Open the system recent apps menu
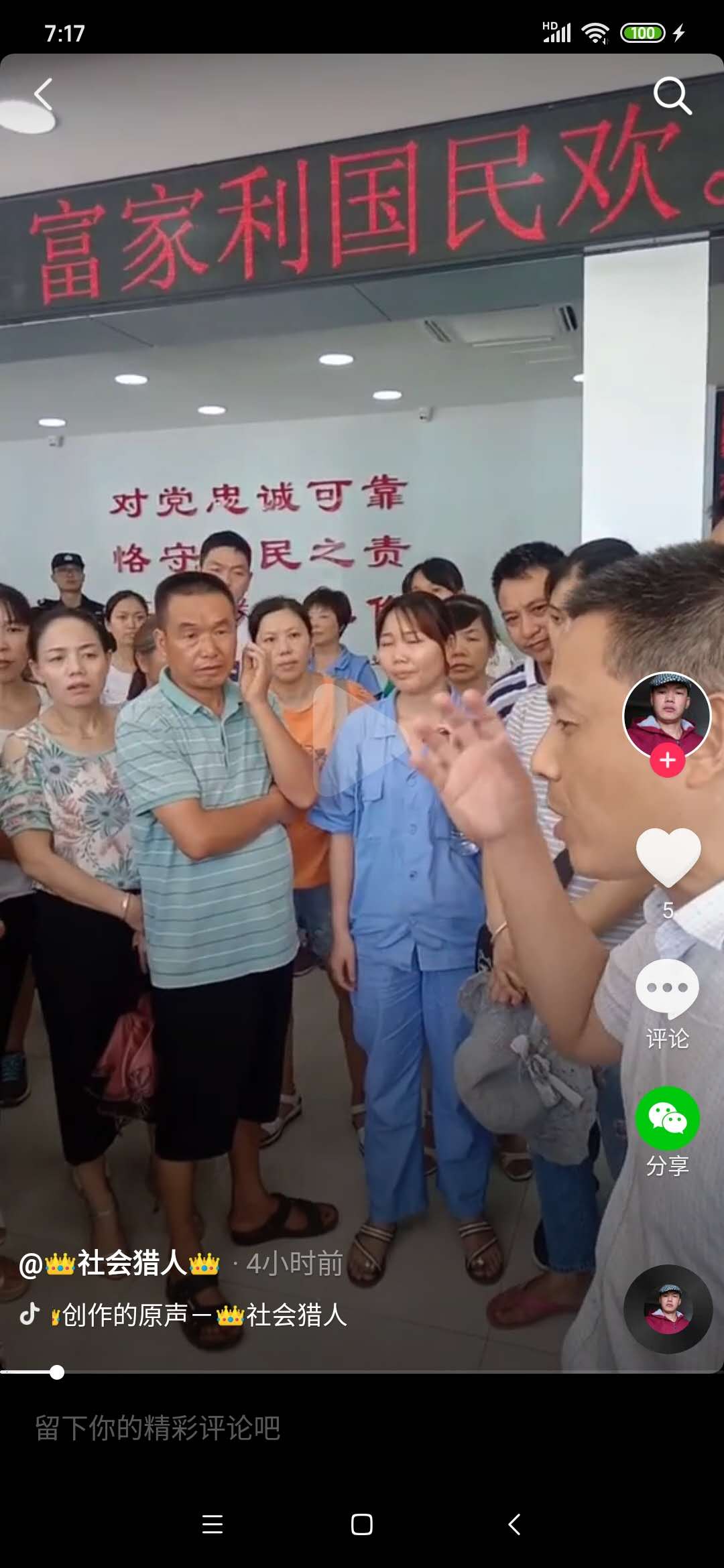This screenshot has width=724, height=1568. coord(213,1524)
